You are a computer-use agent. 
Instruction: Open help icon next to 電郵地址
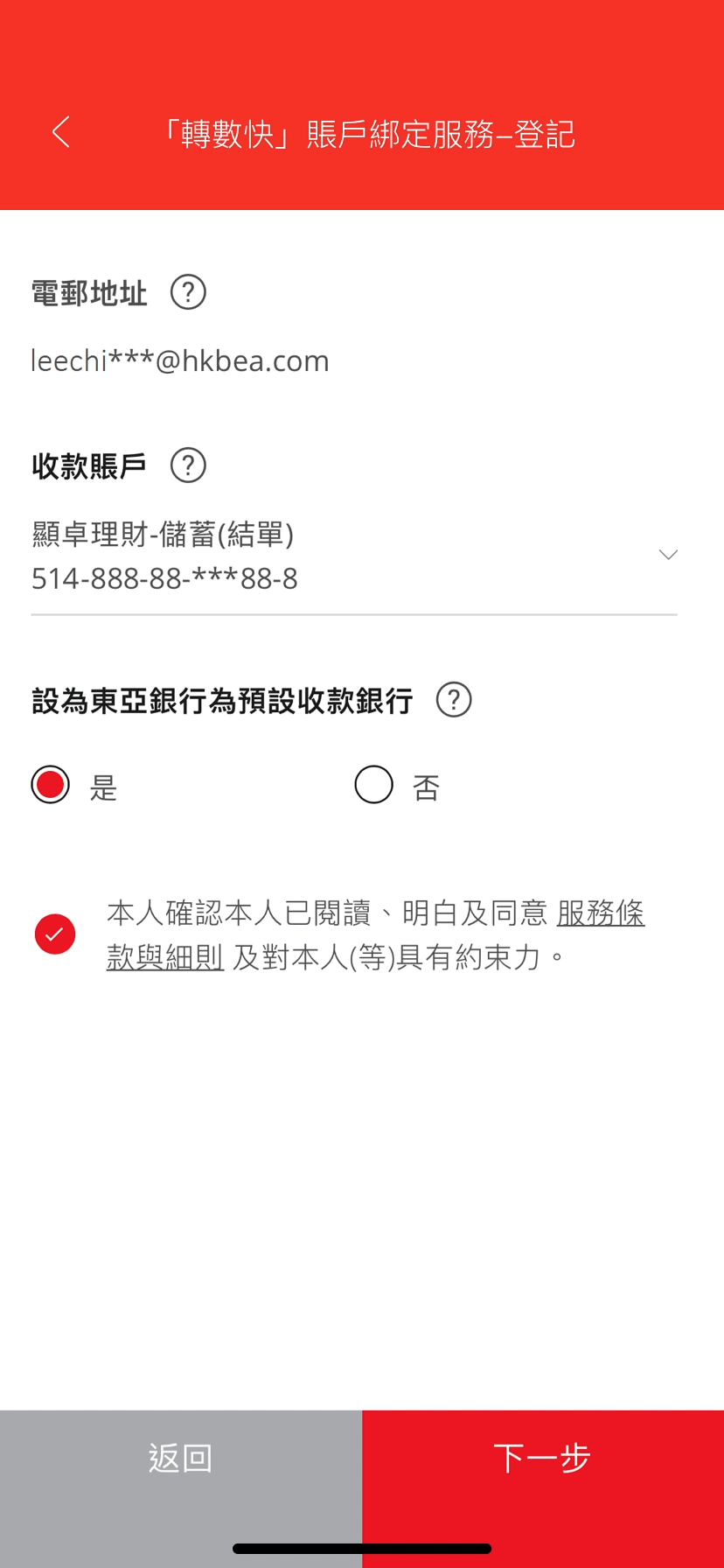[x=188, y=292]
